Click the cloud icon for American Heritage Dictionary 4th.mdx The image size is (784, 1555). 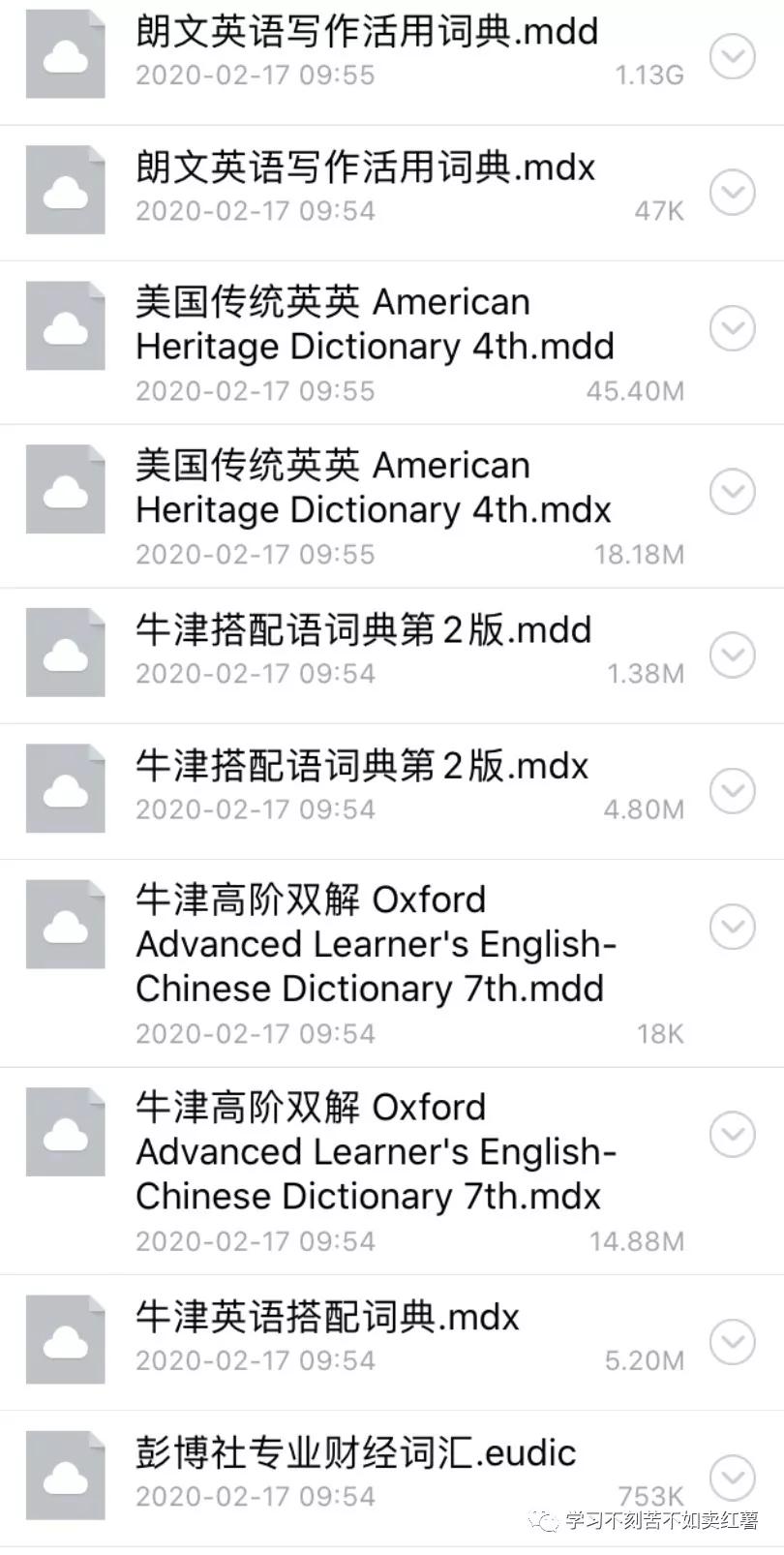pos(64,489)
